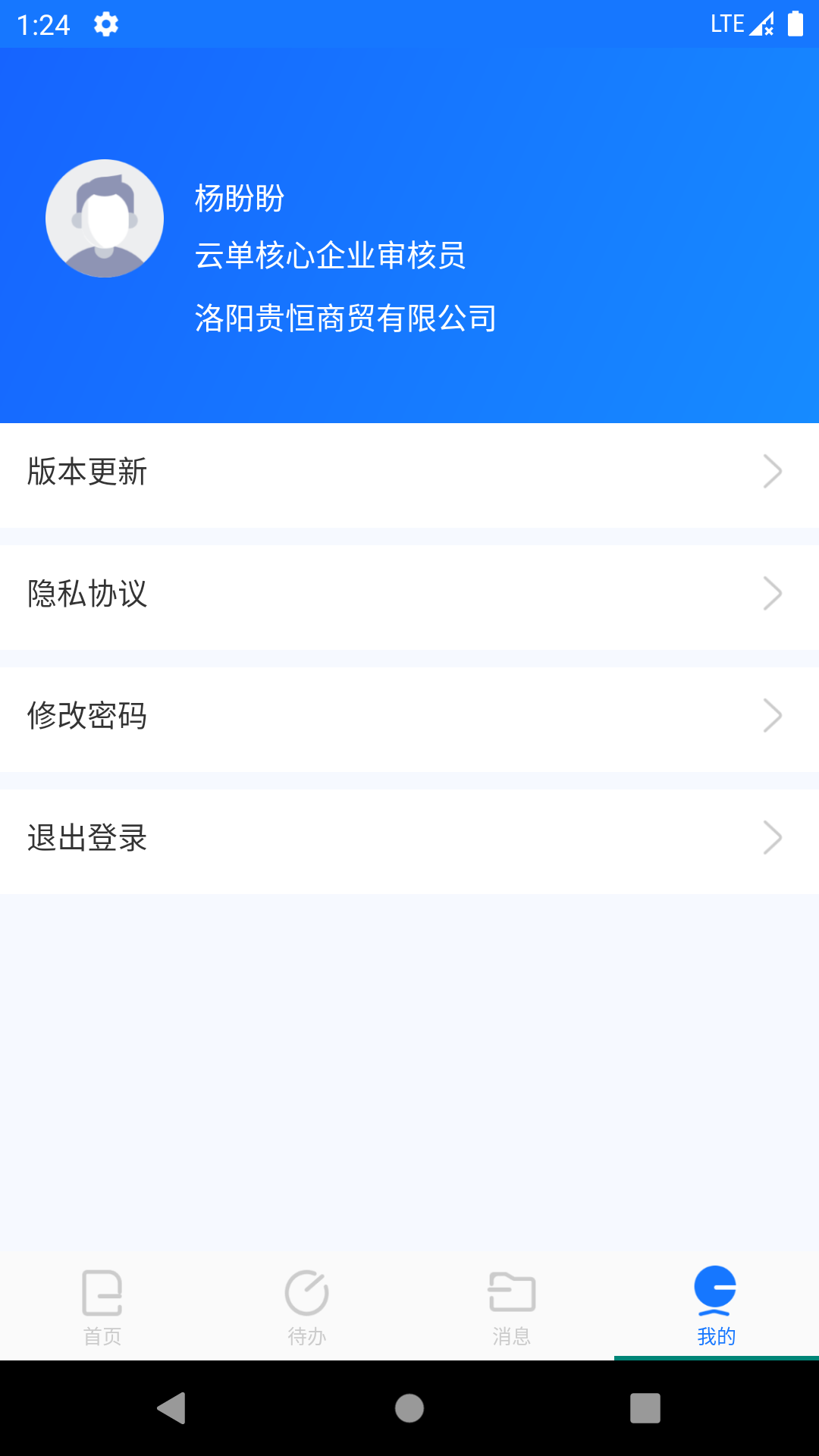Tap the company name 洛阳贵恒商贸有限公司

click(344, 320)
